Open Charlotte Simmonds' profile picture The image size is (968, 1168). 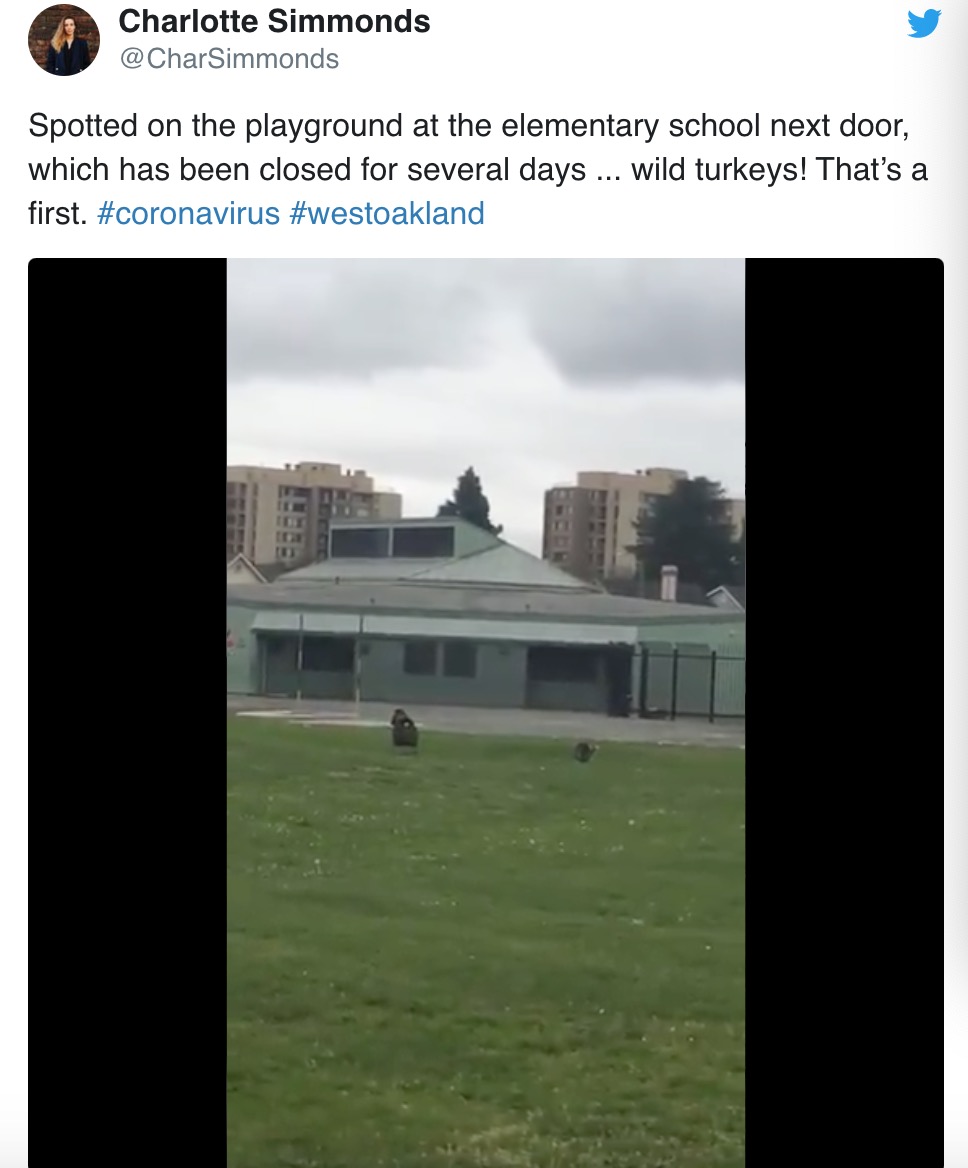click(x=64, y=40)
